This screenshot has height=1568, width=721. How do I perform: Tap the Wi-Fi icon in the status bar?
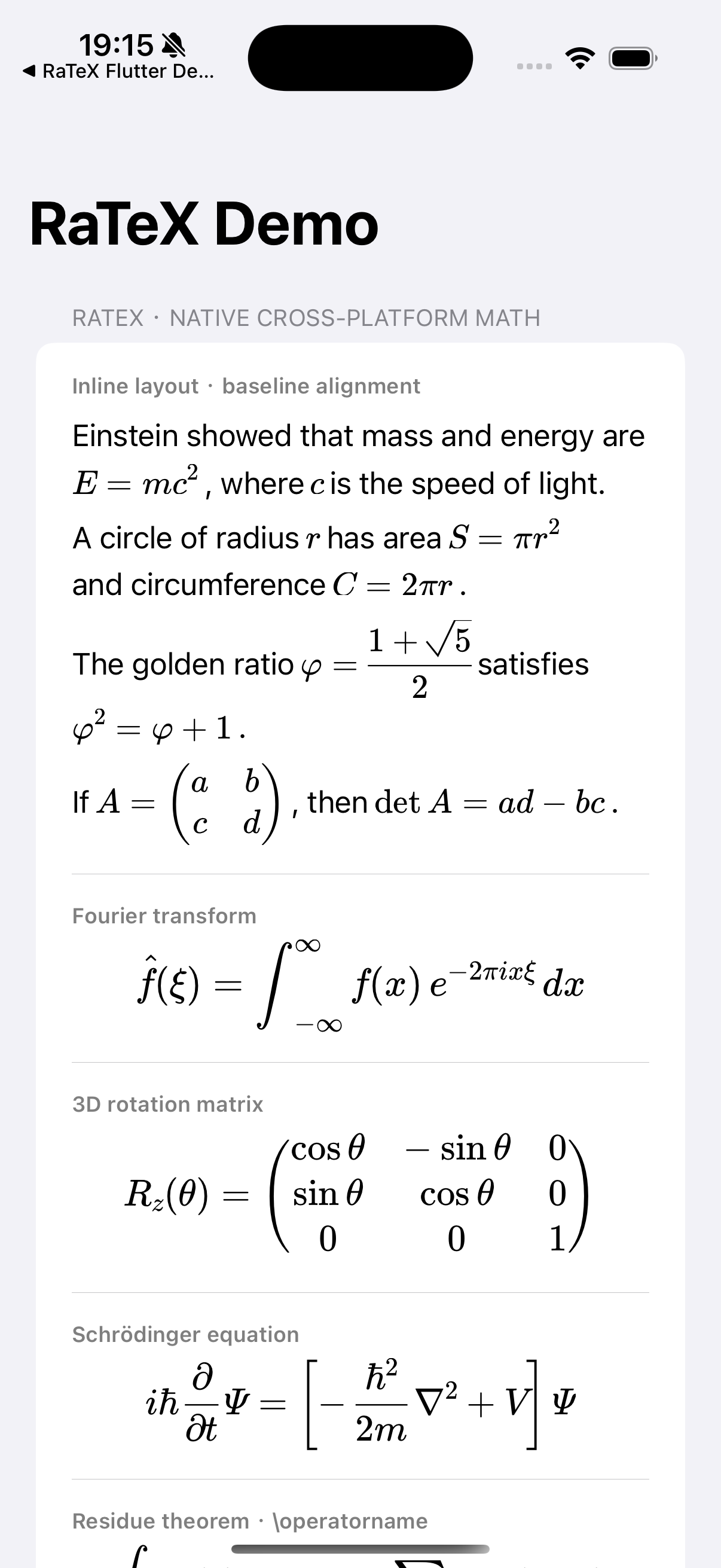[x=579, y=58]
